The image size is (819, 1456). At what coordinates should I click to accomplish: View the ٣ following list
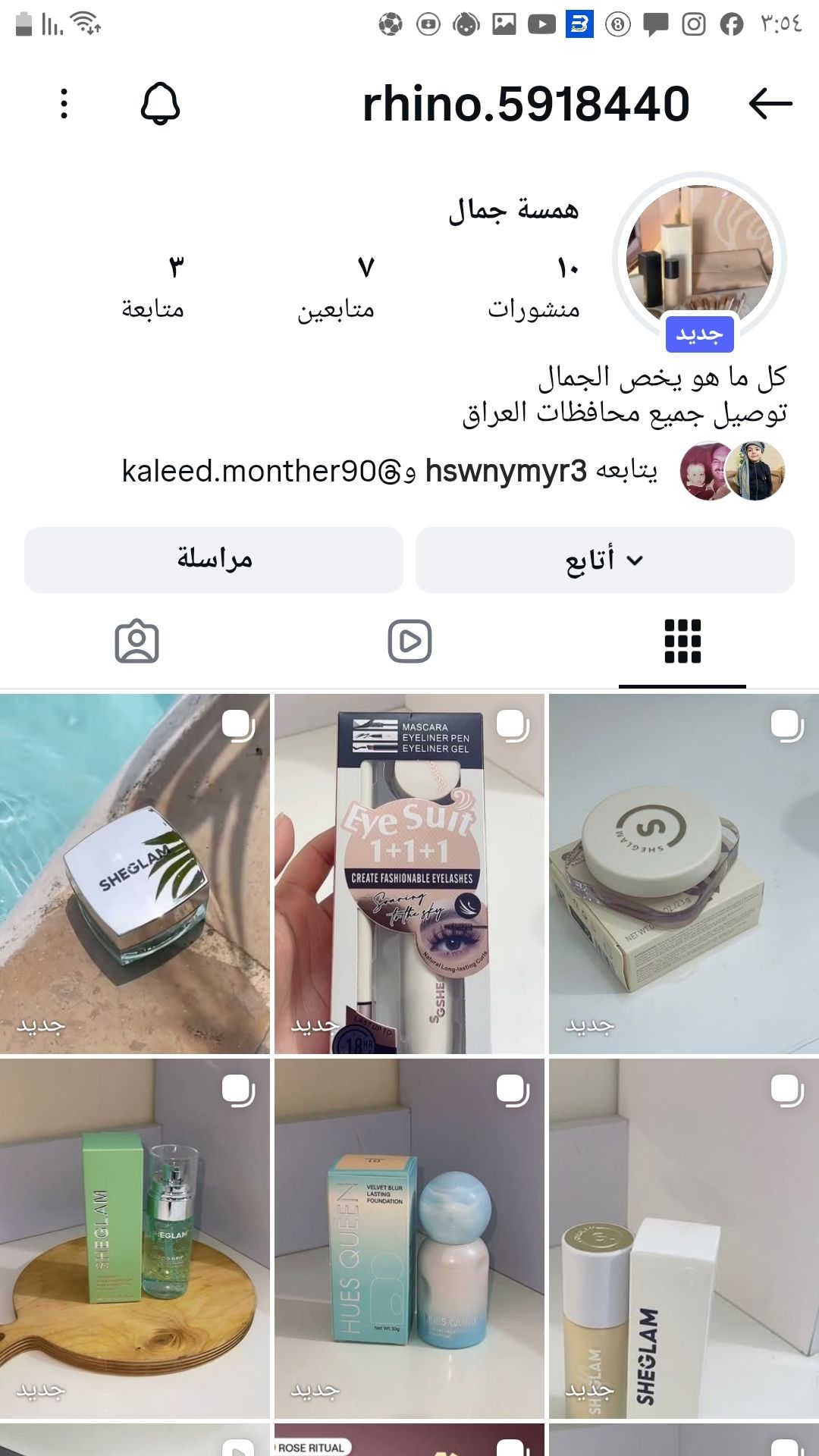tap(153, 287)
